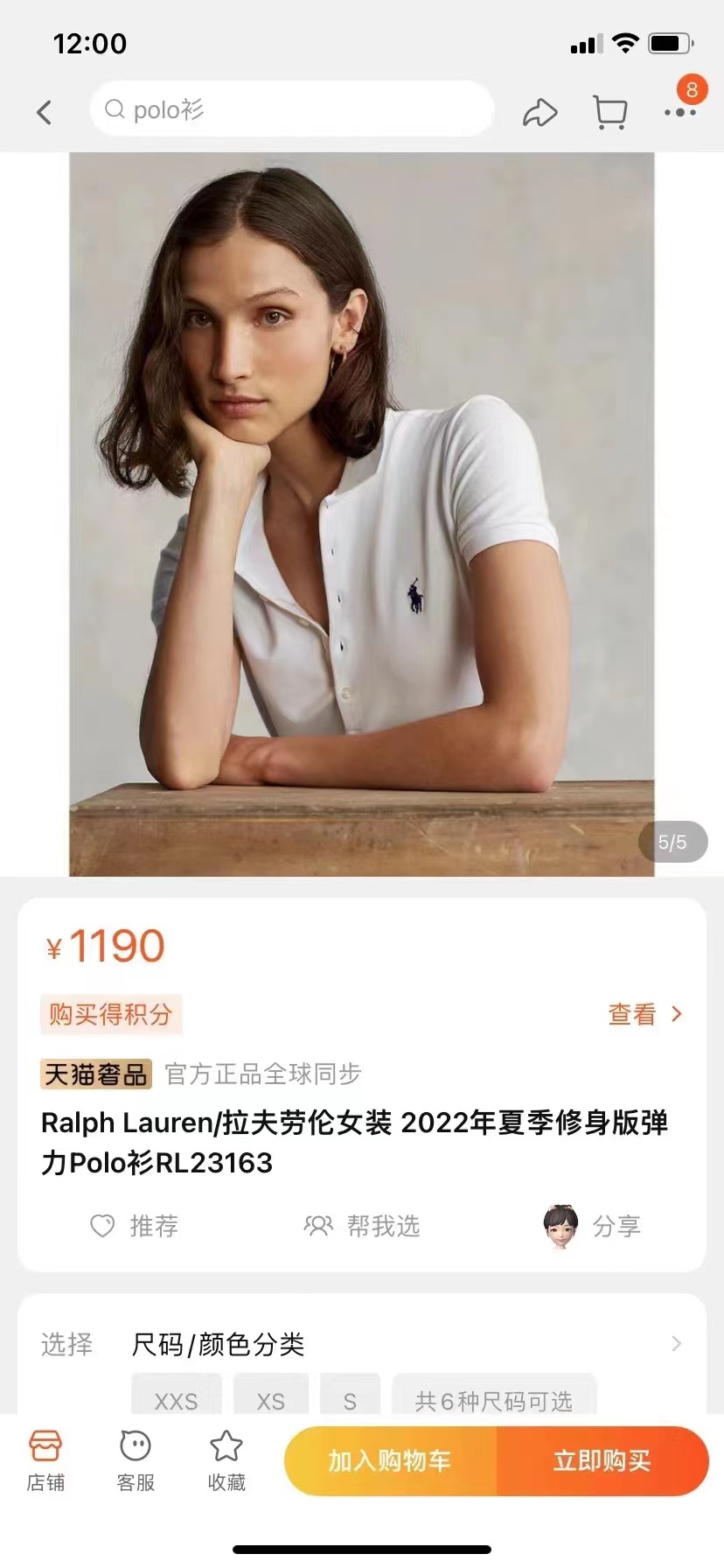Open the polo衫 search box
Image resolution: width=724 pixels, height=1568 pixels.
click(x=291, y=109)
